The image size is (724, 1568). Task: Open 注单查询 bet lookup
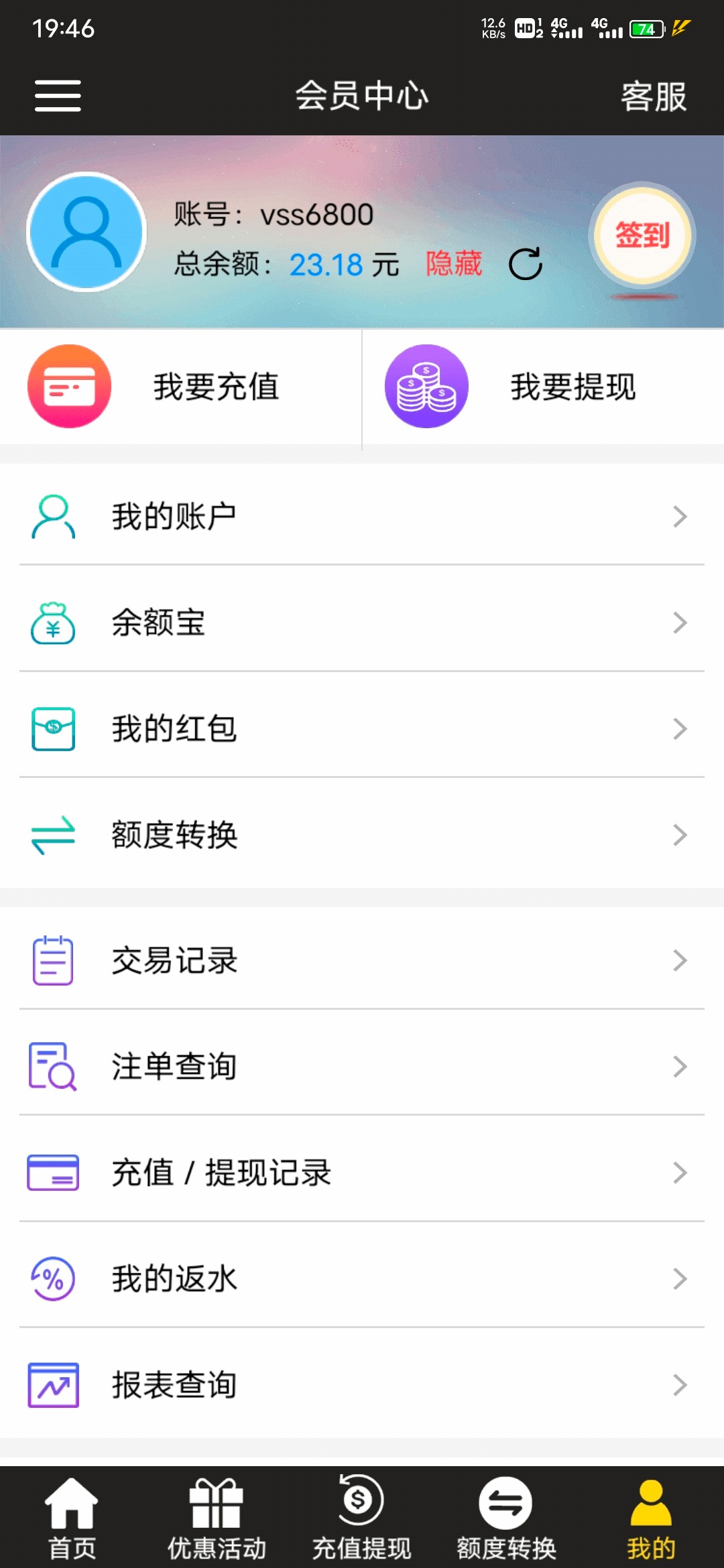pyautogui.click(x=362, y=1066)
